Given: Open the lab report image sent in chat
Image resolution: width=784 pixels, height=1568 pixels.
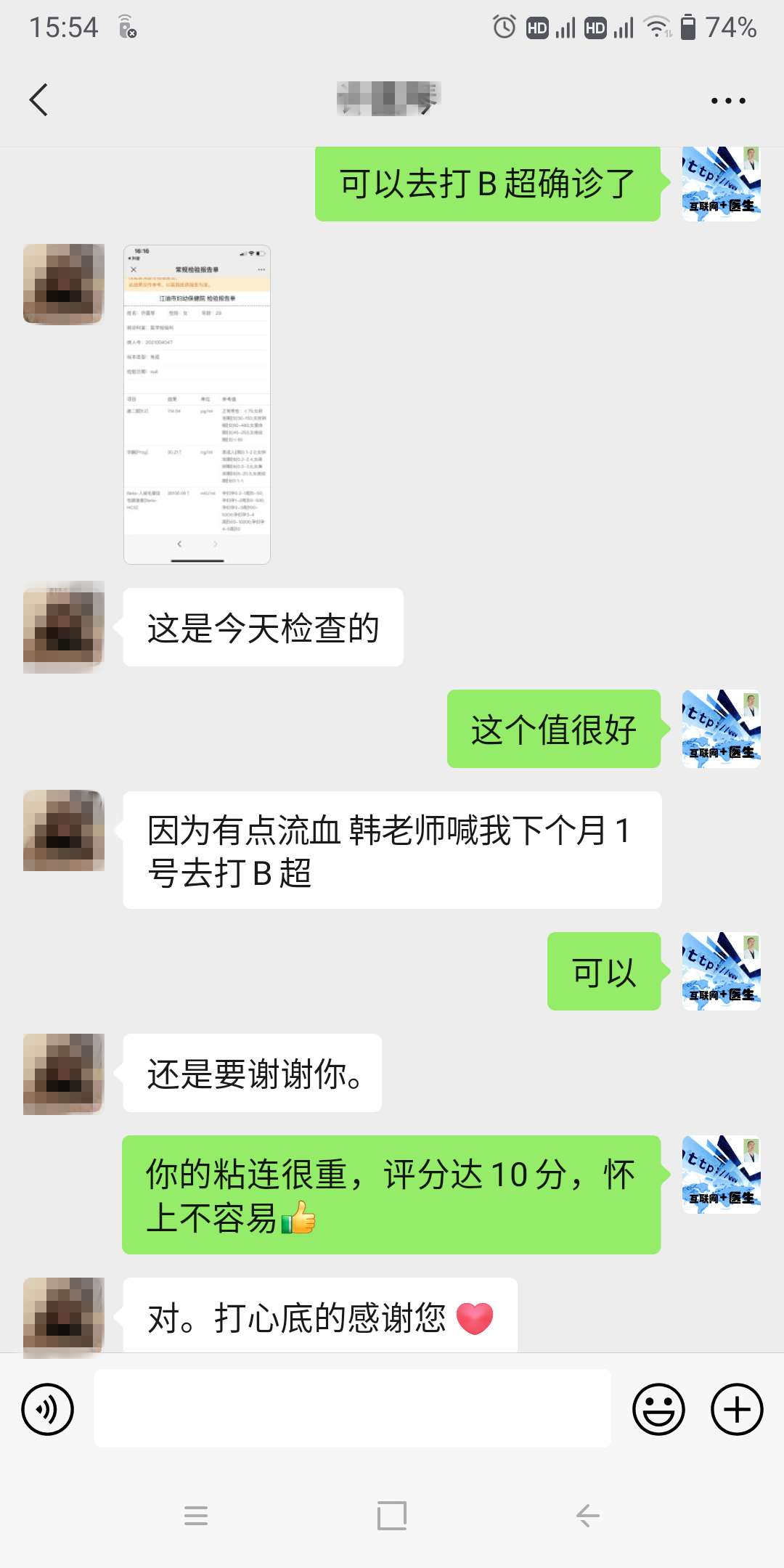Looking at the screenshot, I should pos(197,404).
